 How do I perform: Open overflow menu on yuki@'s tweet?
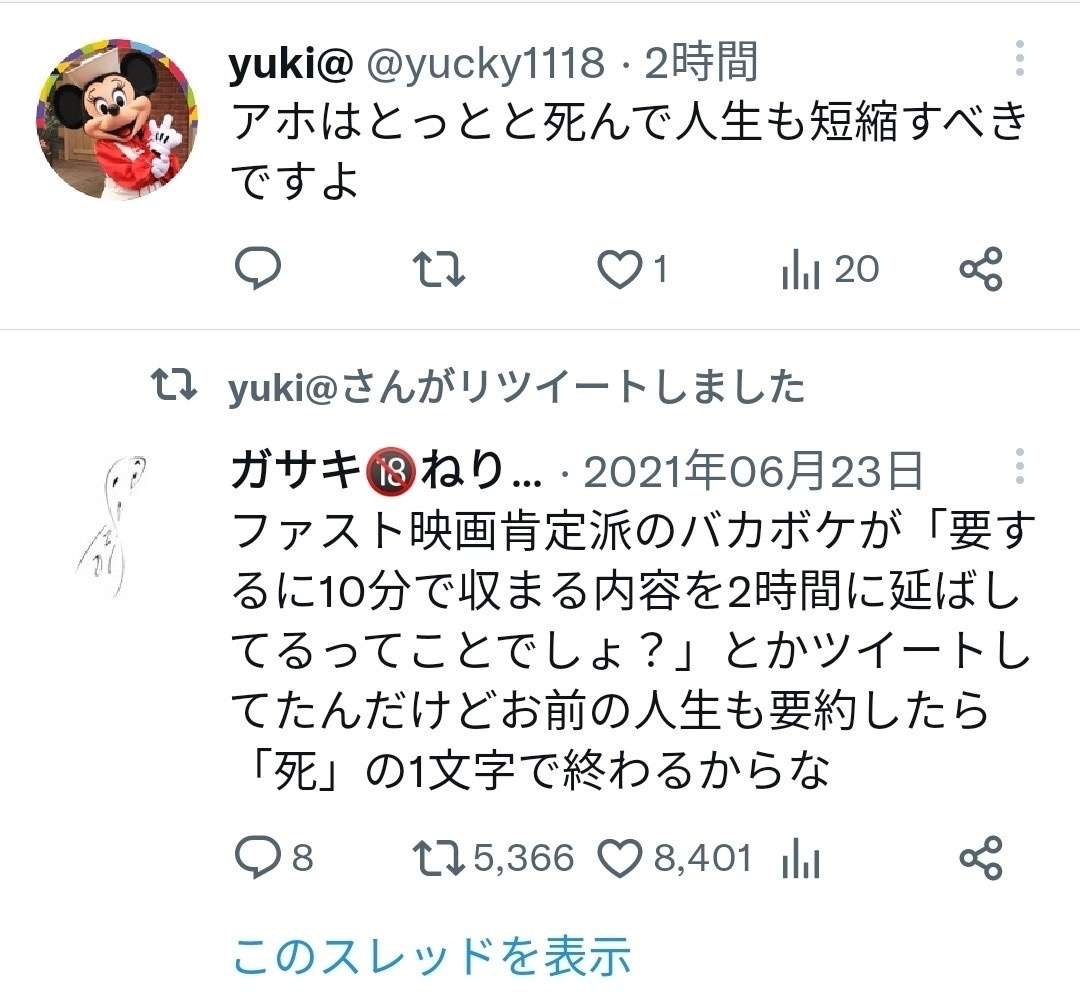point(1020,60)
